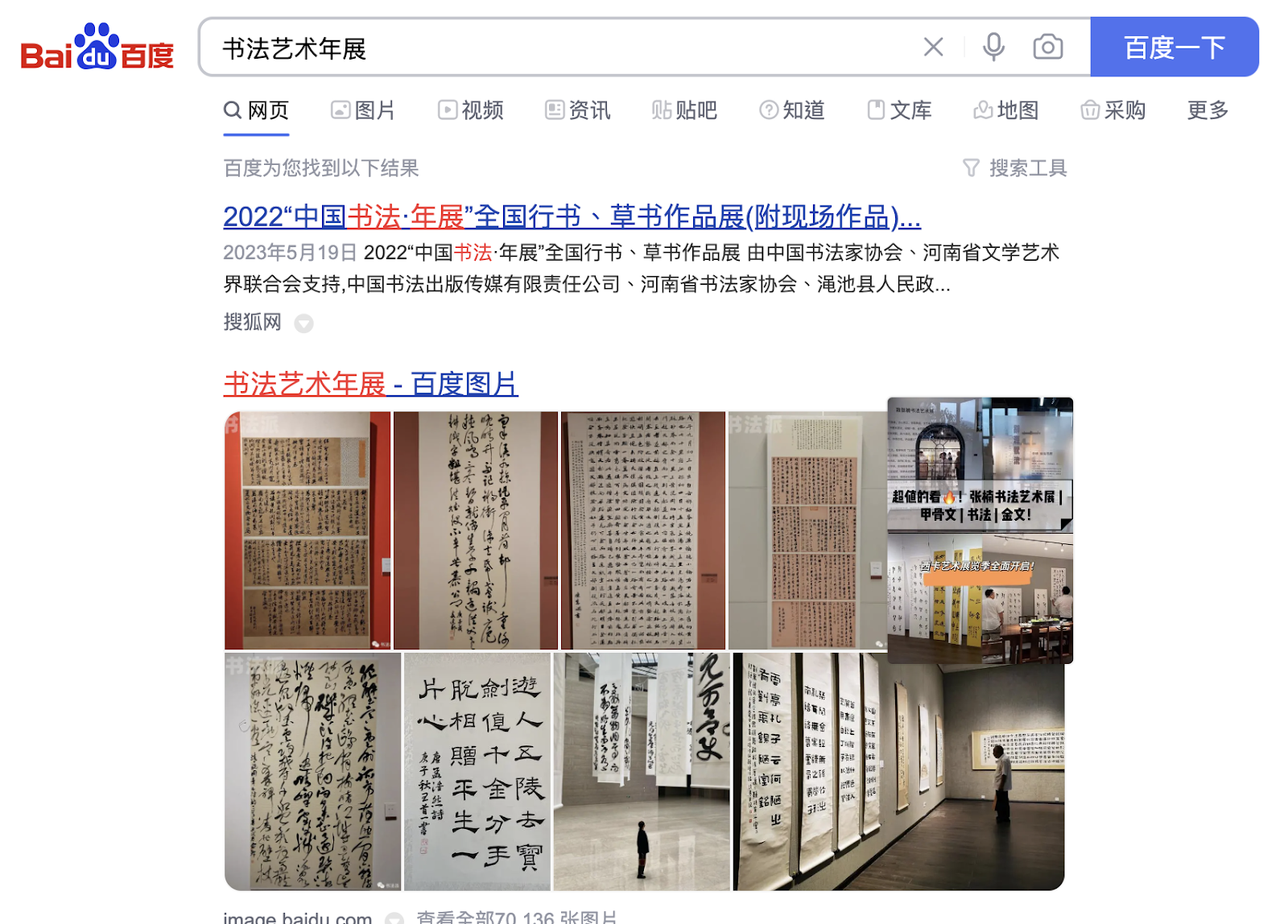
Task: Expand the 更多 options
Action: (1207, 110)
